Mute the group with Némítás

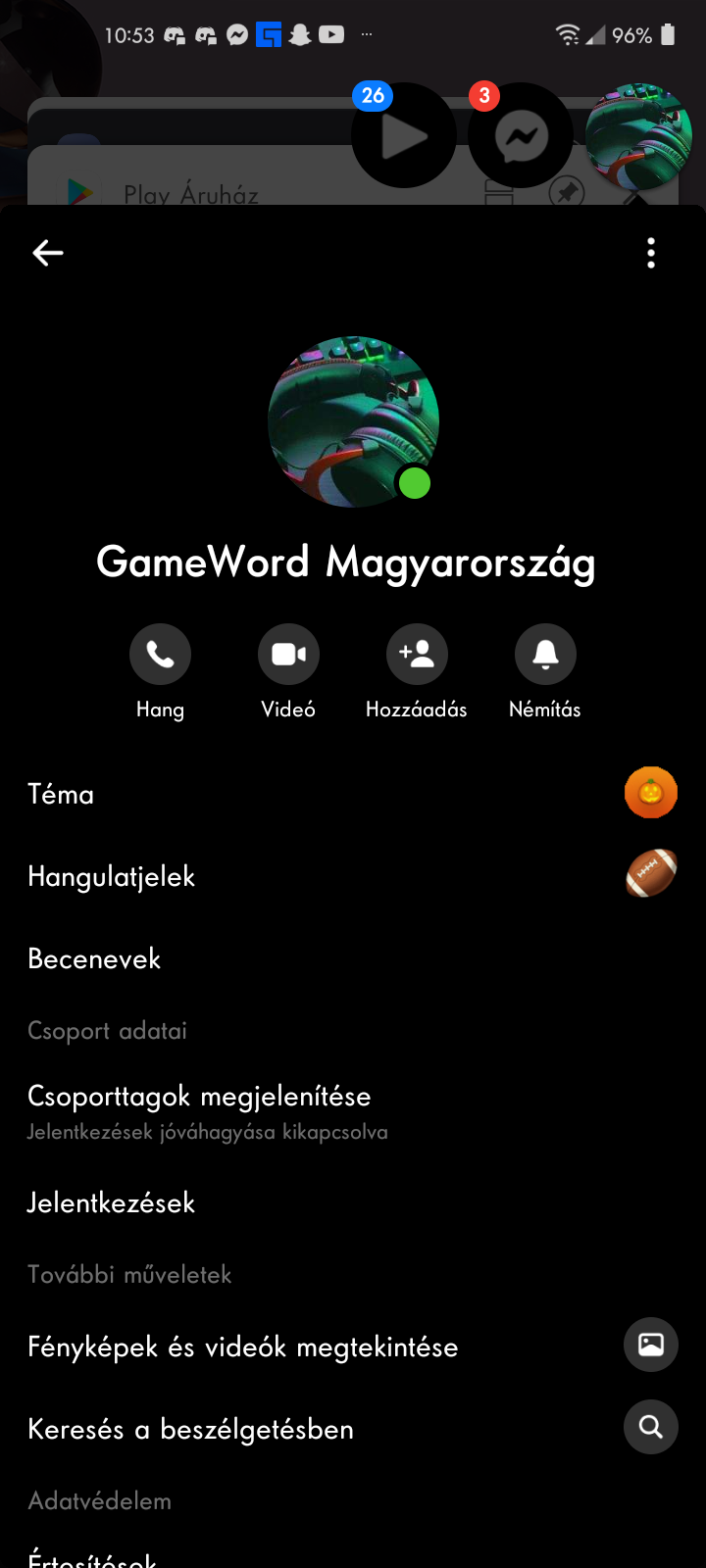coord(545,655)
